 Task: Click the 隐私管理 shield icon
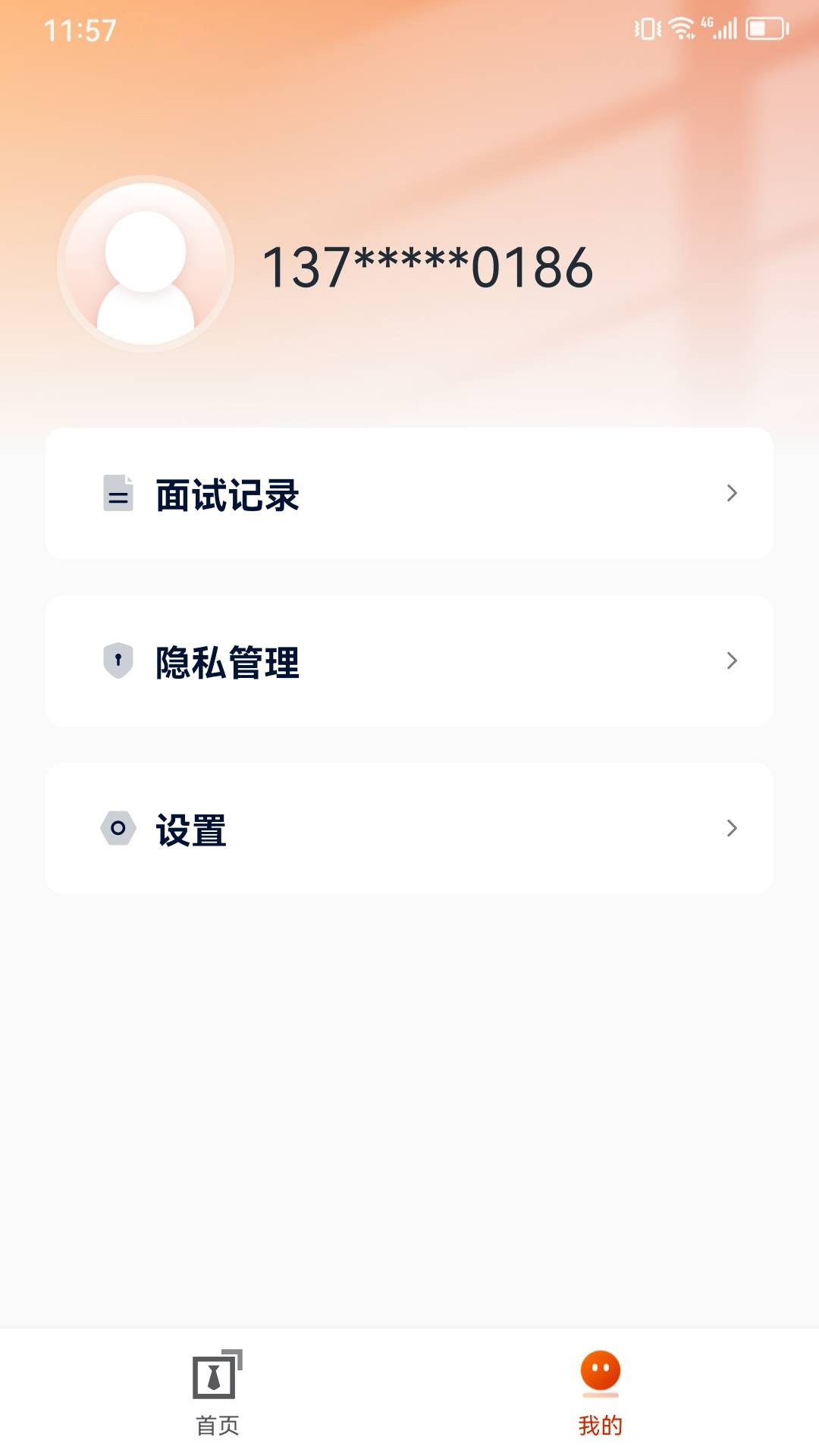[x=118, y=661]
